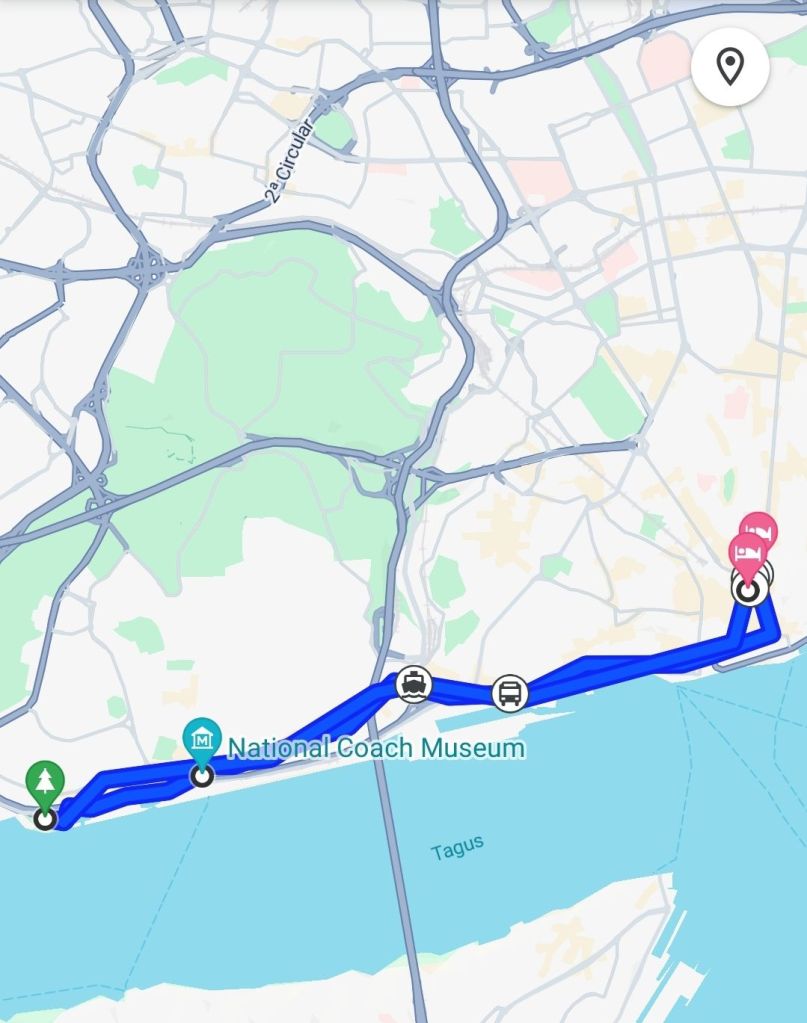Screen dimensions: 807x1023
Task: Tap the ferry transit icon on the route
Action: pos(414,685)
